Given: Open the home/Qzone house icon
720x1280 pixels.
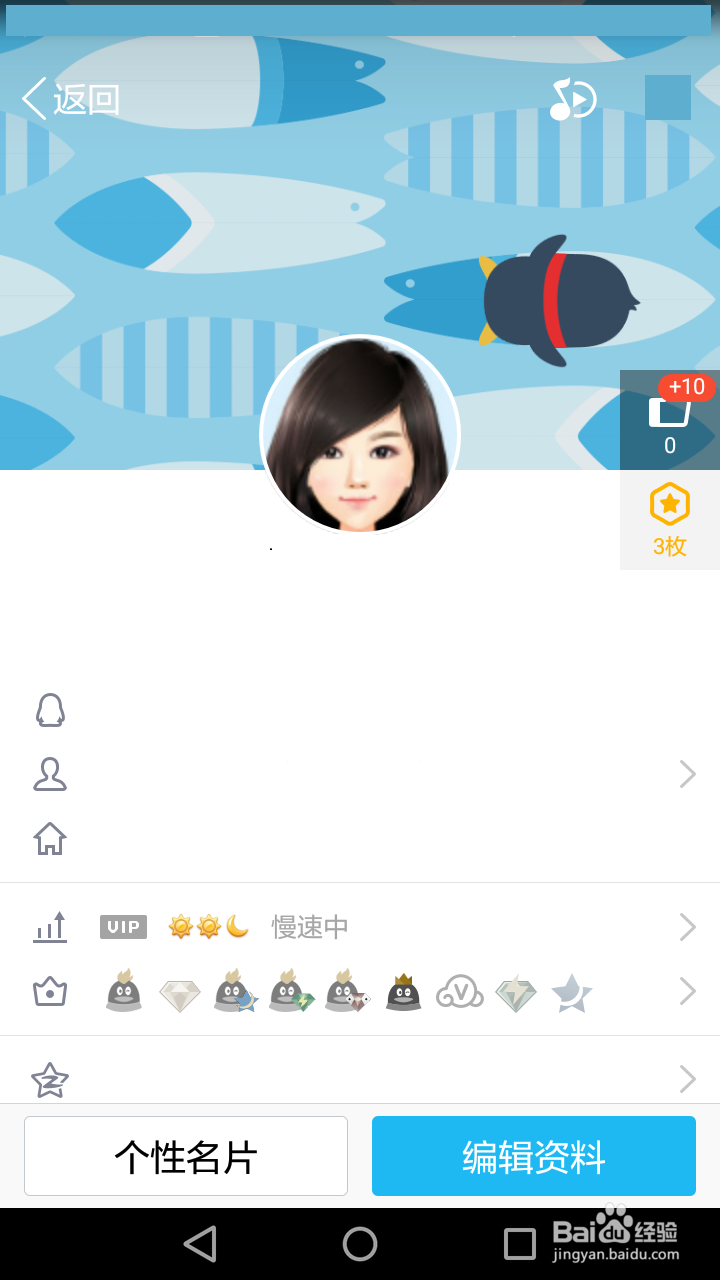Looking at the screenshot, I should click(50, 839).
